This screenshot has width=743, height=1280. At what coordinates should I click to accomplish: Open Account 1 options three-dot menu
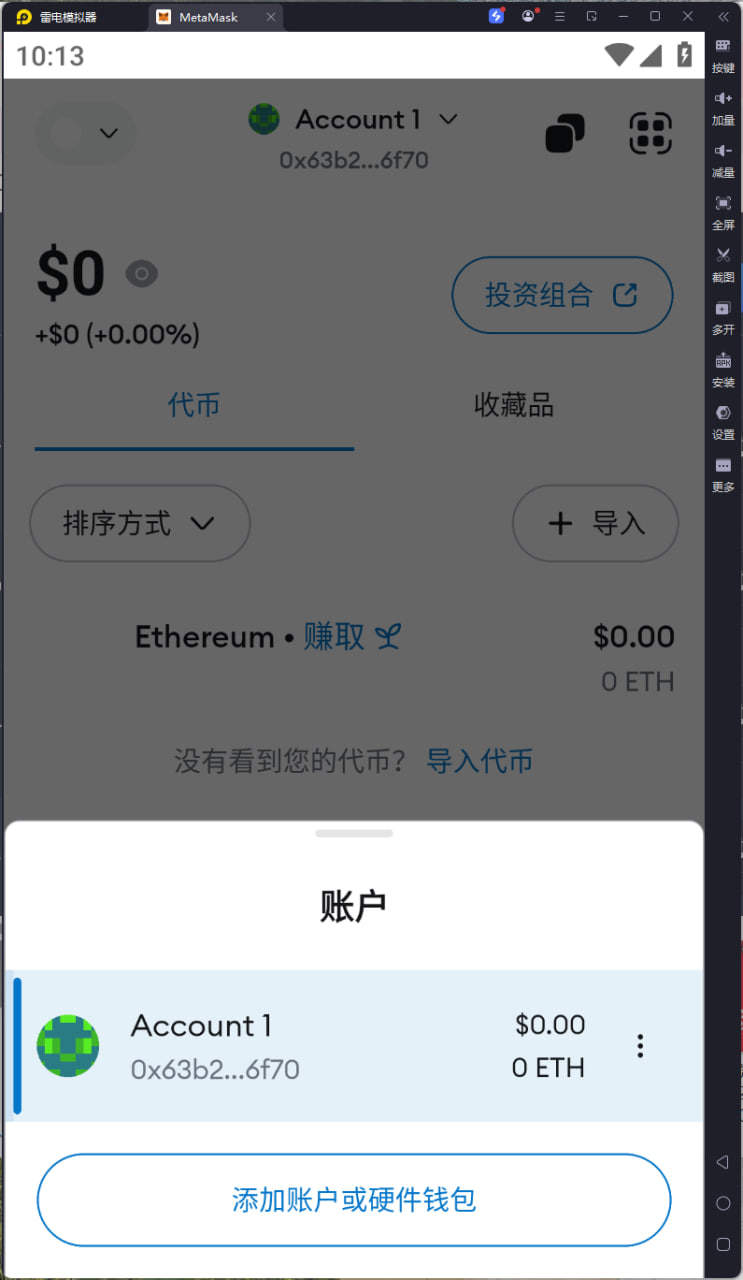(639, 1045)
